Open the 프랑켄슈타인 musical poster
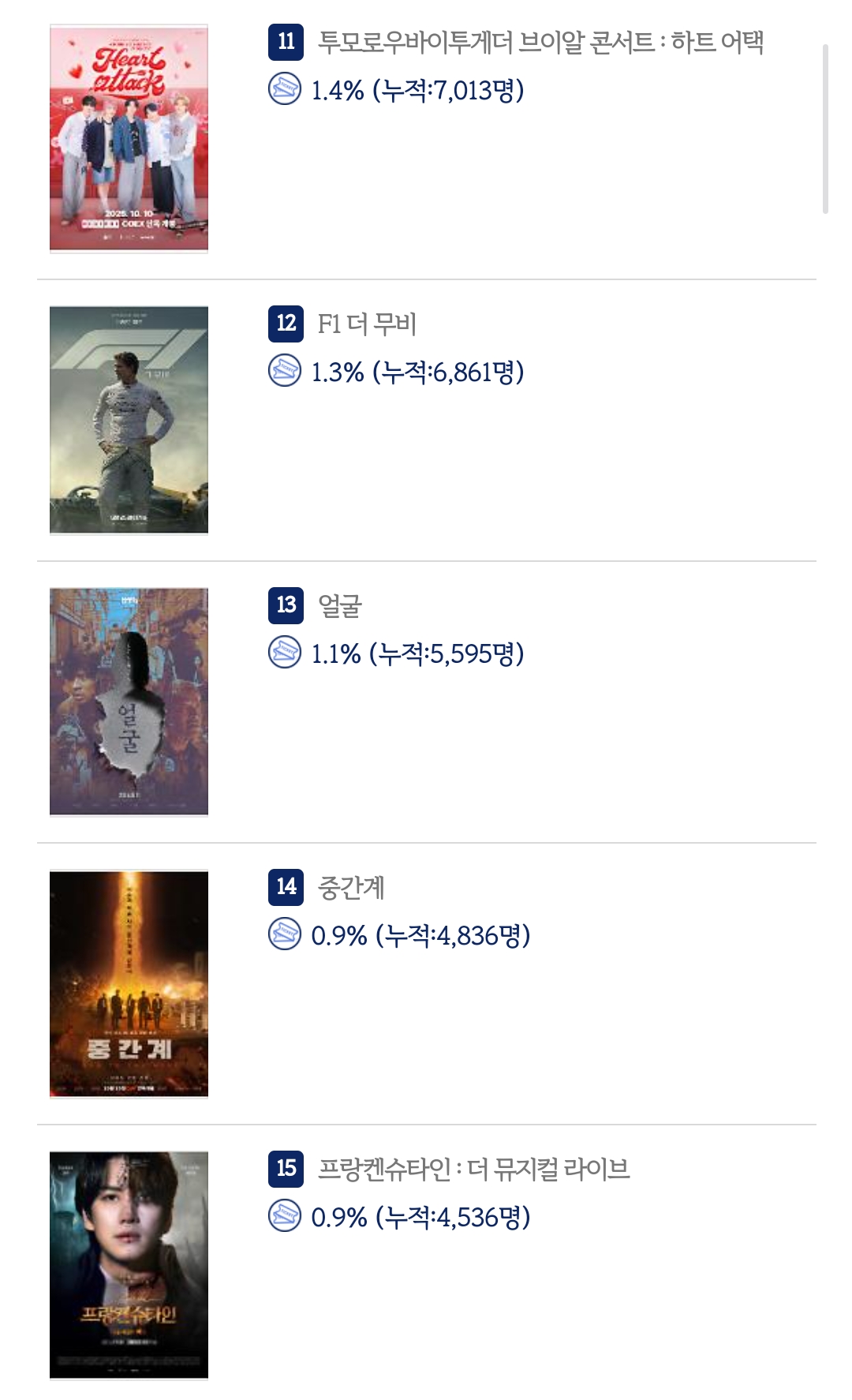852x1400 pixels. point(129,1265)
